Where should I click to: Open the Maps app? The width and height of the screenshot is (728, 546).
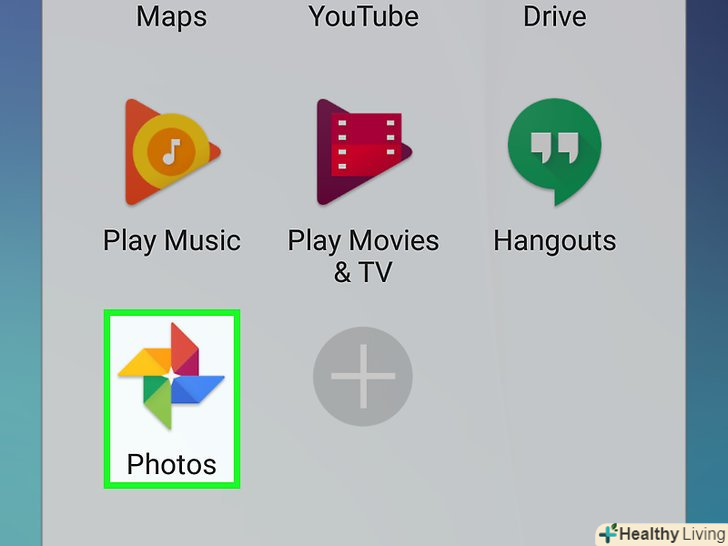tap(171, 16)
